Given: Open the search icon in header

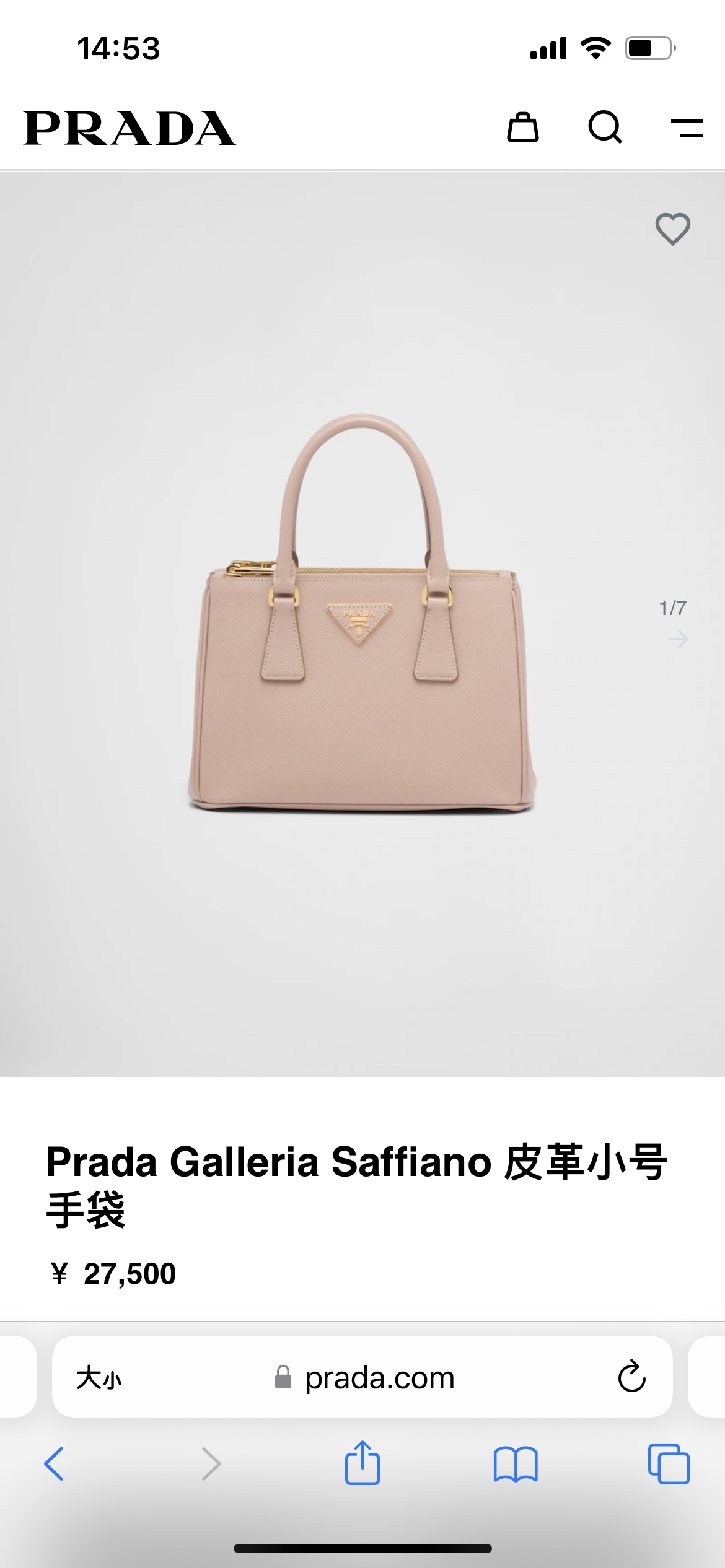Looking at the screenshot, I should (x=605, y=128).
